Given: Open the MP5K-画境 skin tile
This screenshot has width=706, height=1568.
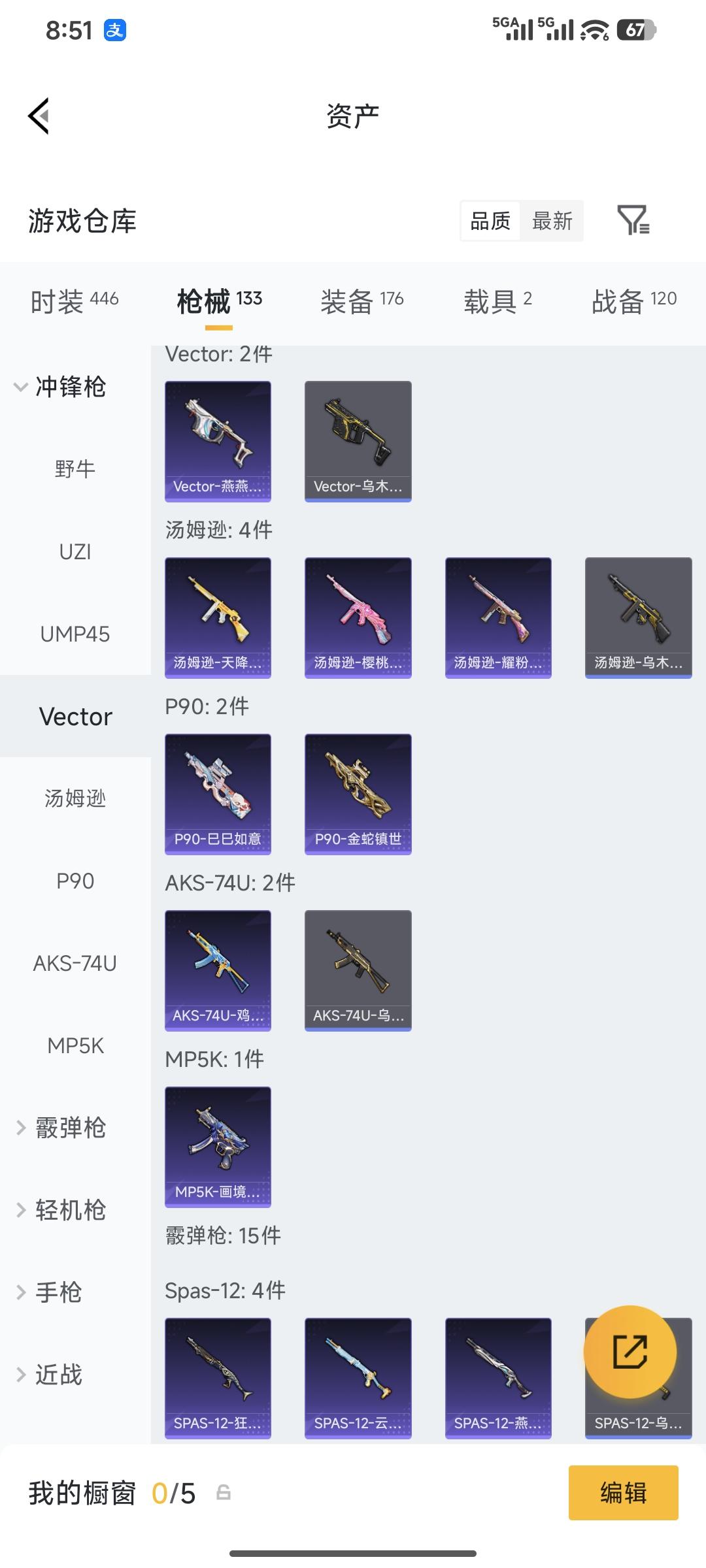Looking at the screenshot, I should [x=218, y=1147].
